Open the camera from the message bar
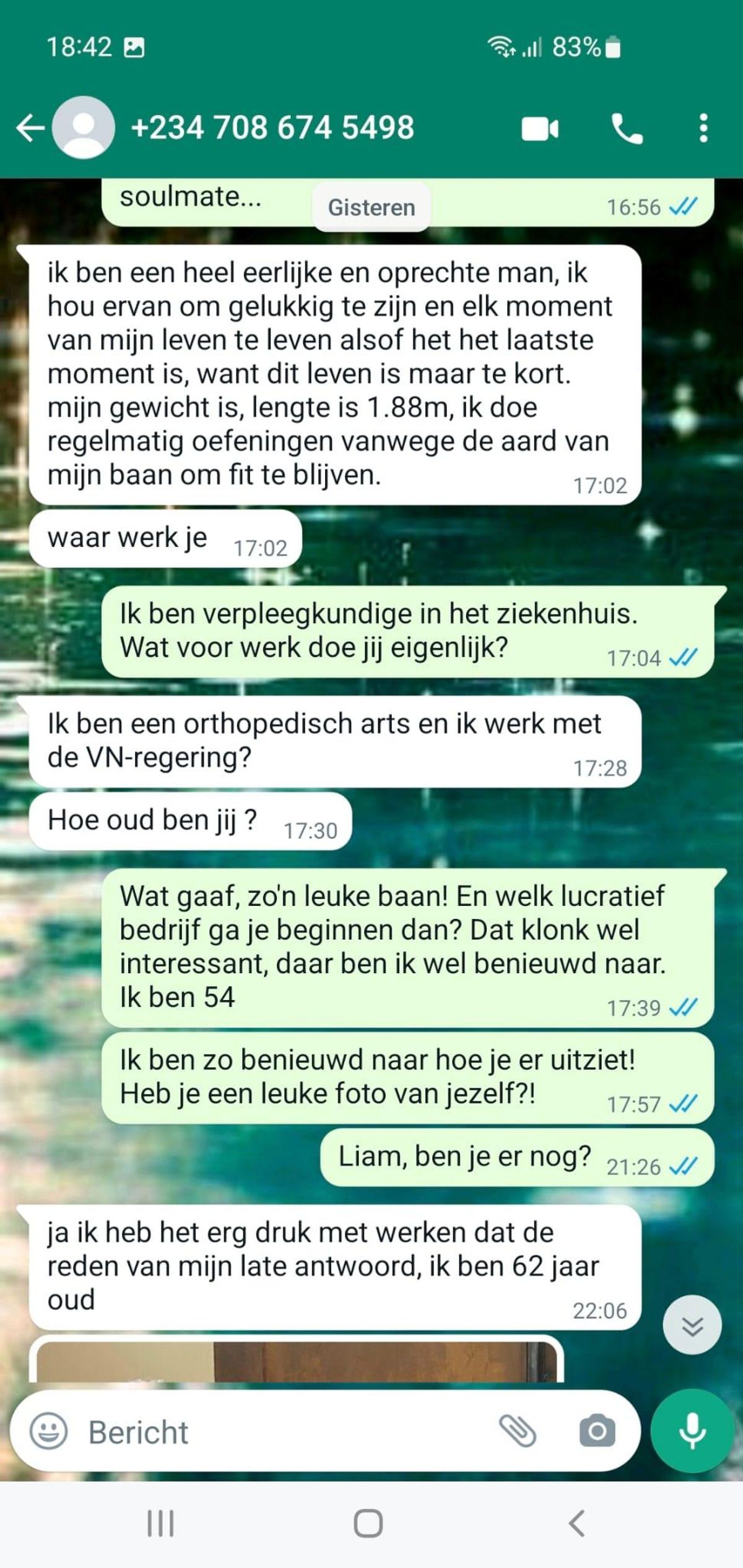The height and width of the screenshot is (1568, 743). click(597, 1431)
